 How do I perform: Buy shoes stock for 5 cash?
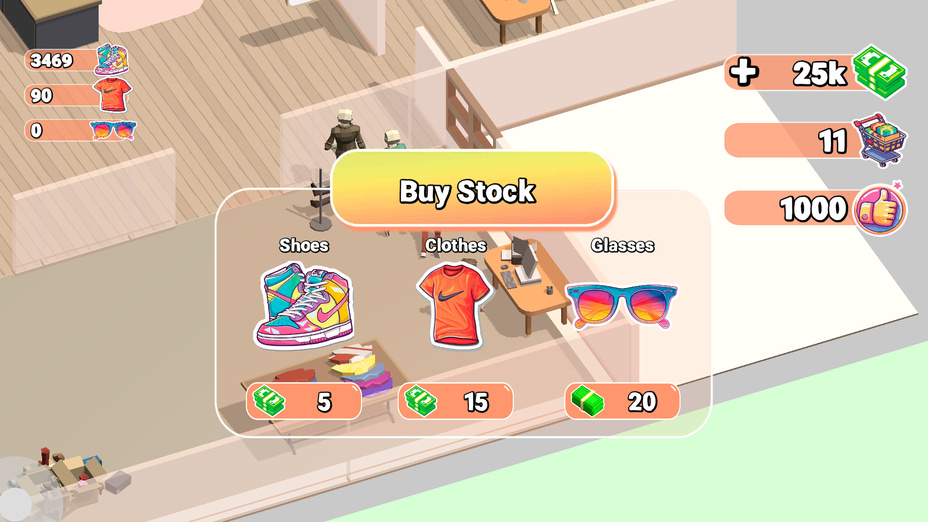click(304, 401)
